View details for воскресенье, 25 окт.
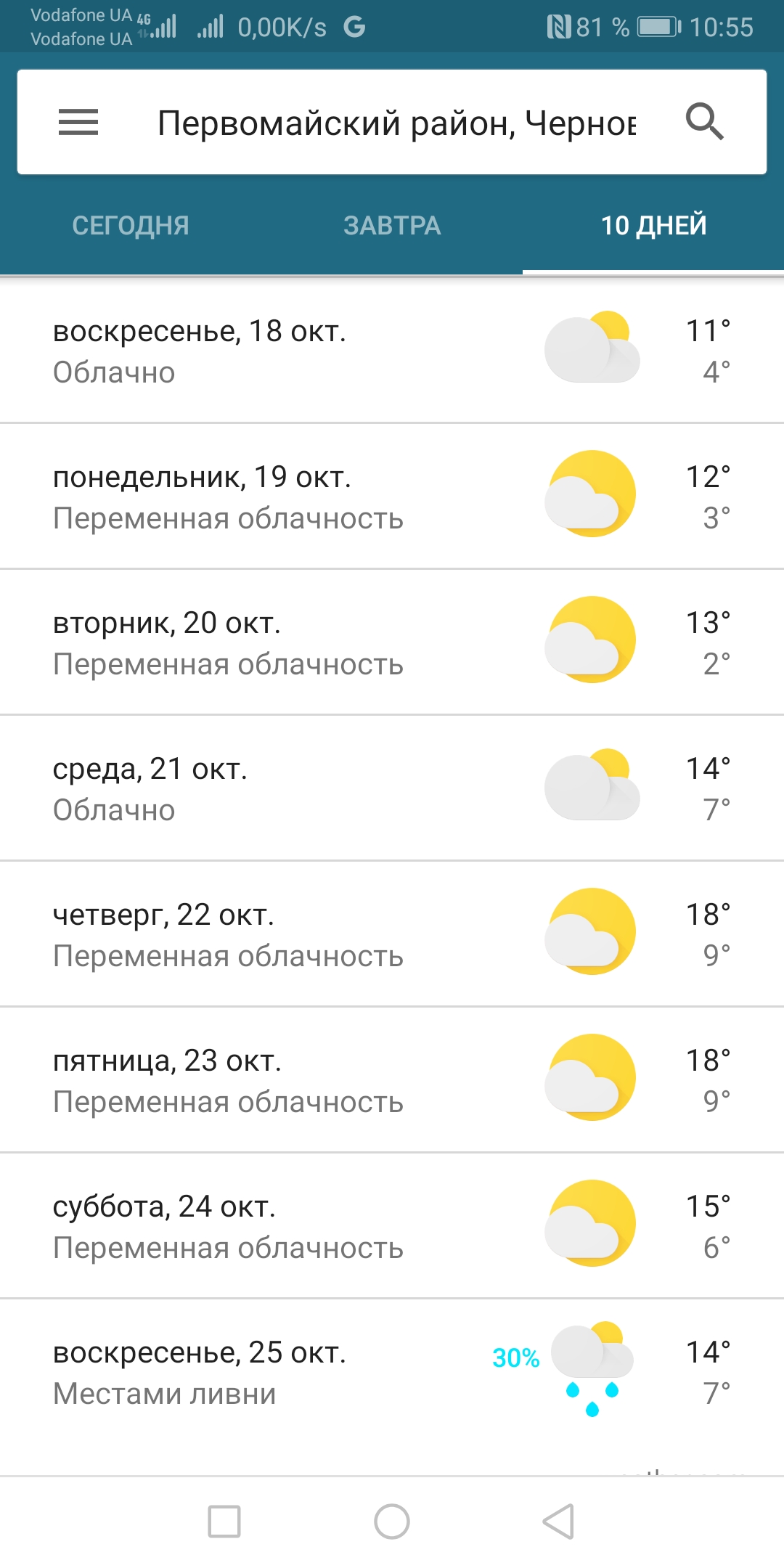This screenshot has height=1568, width=784. (x=392, y=1372)
